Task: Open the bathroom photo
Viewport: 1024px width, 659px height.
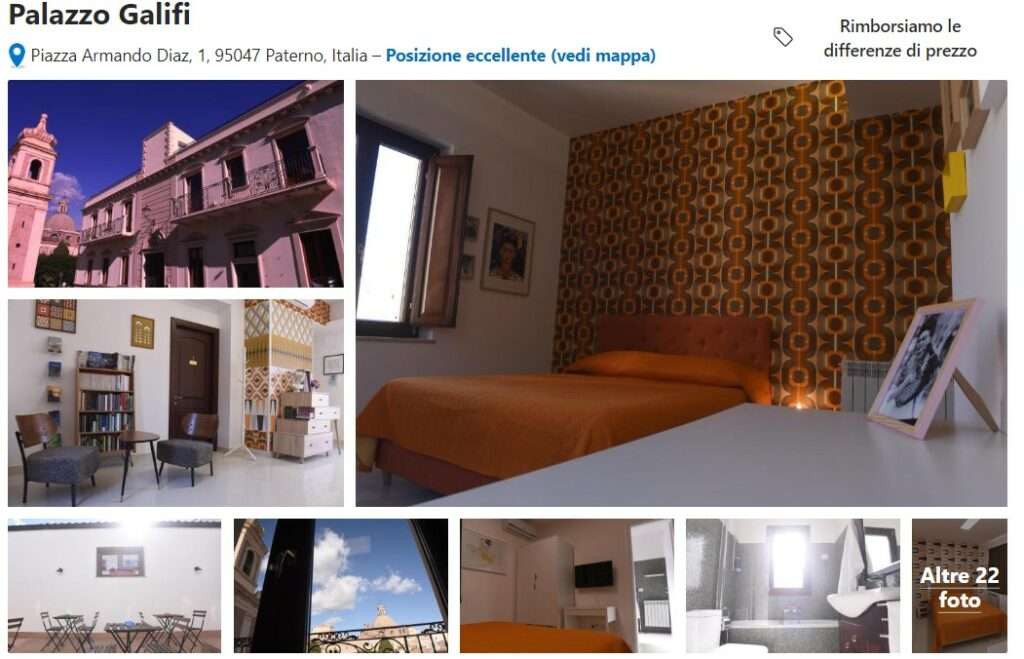Action: click(792, 585)
